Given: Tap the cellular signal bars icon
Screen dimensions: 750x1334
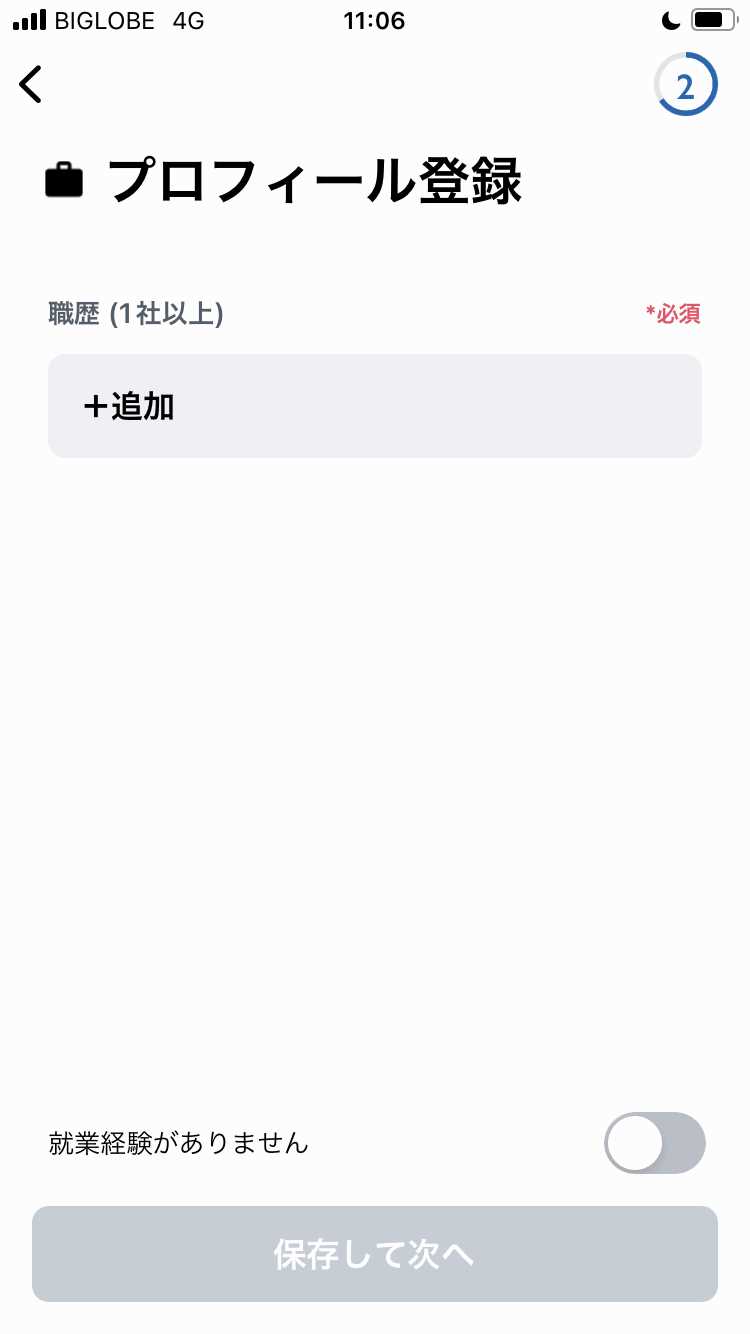Looking at the screenshot, I should tap(32, 18).
